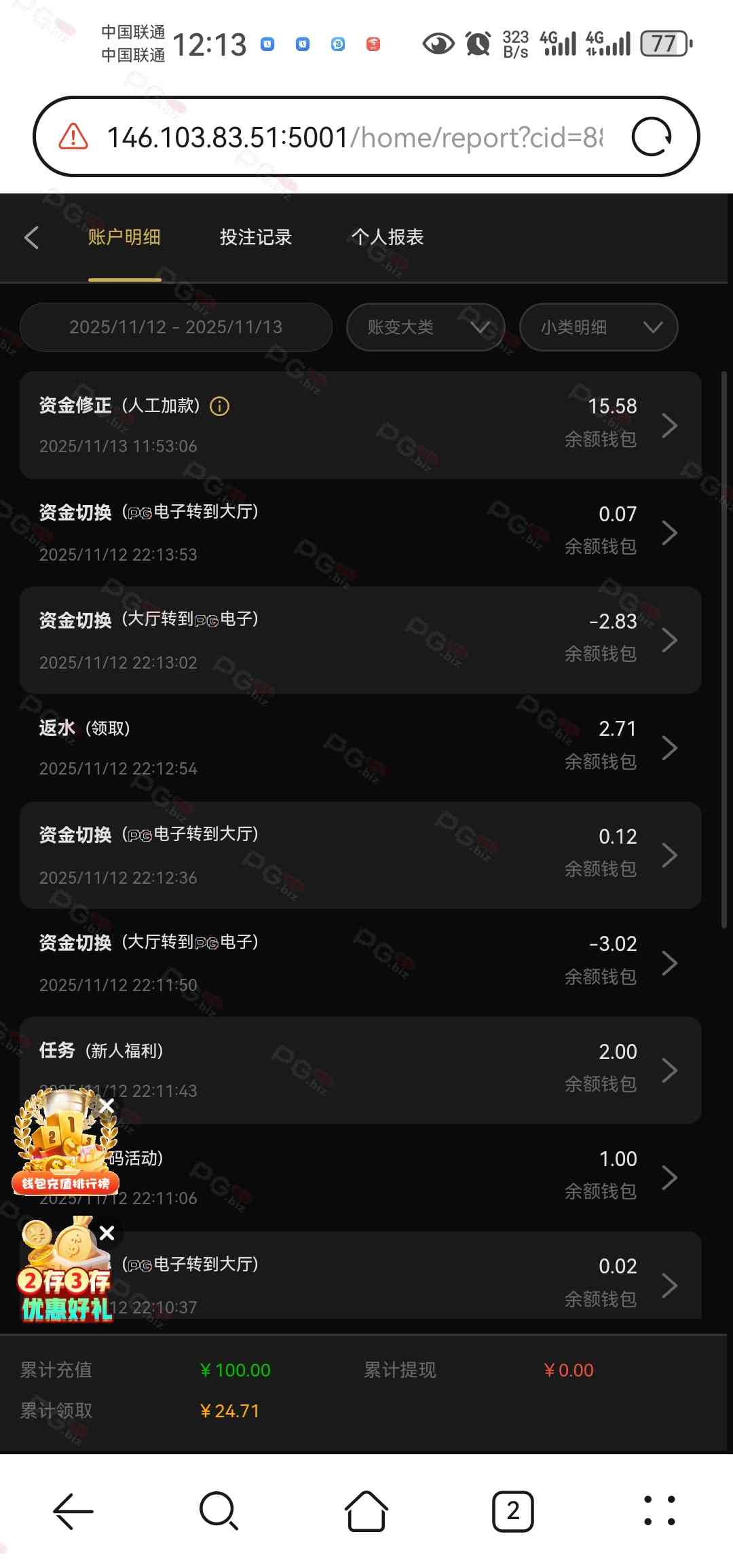Open the 返水 (领取) 2.71 record

(360, 748)
